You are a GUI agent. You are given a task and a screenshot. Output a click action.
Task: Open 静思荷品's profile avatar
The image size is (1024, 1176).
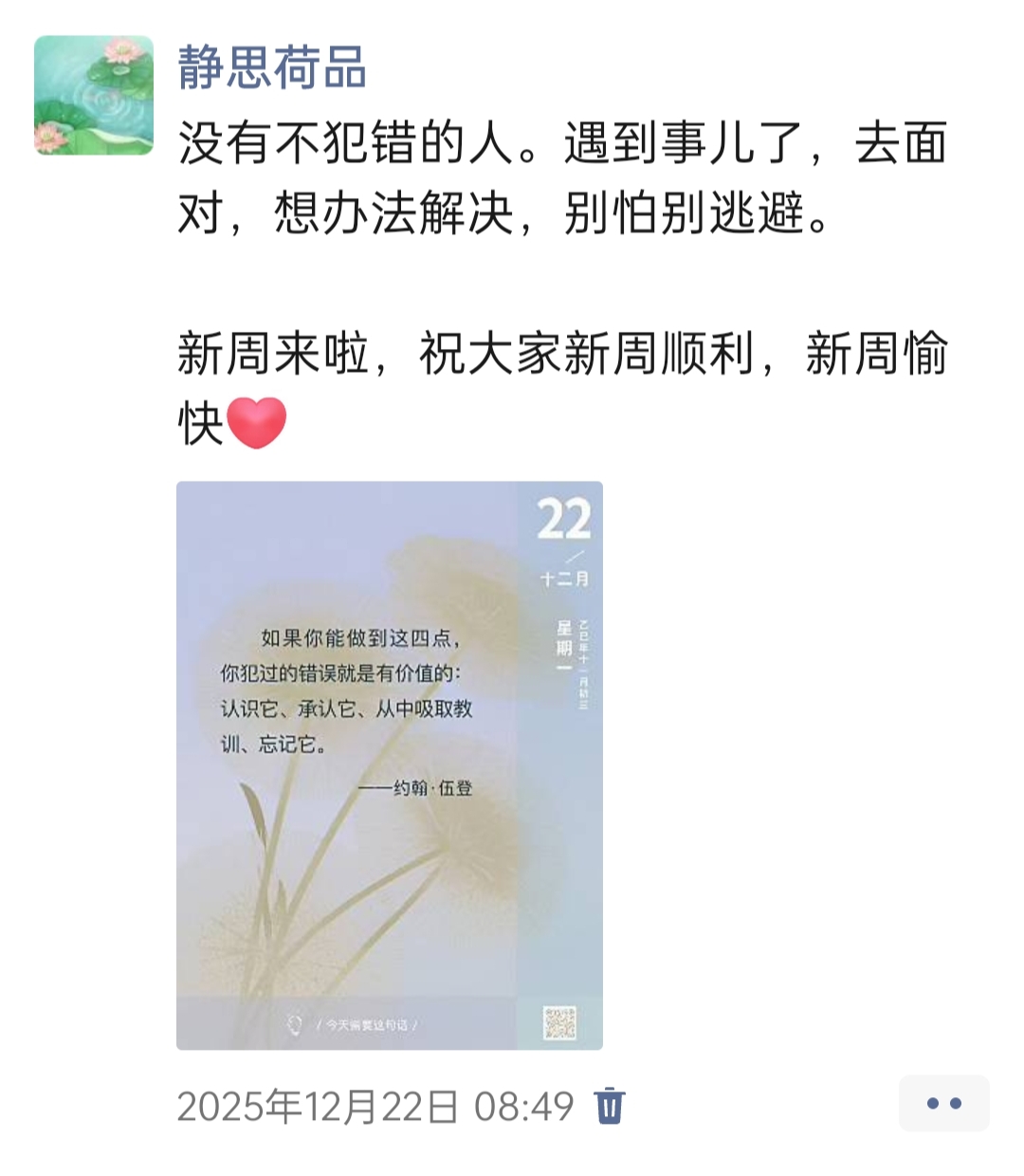click(94, 95)
